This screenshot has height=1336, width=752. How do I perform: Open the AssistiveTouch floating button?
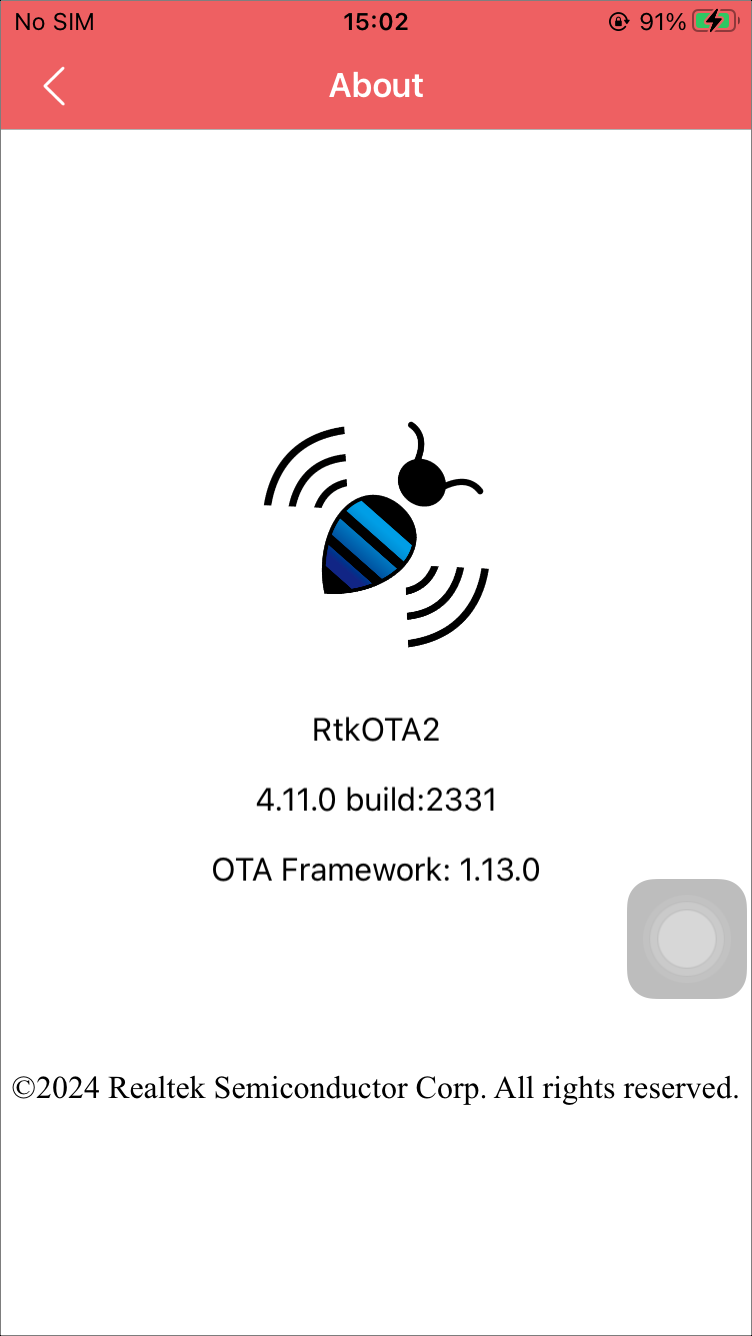click(x=687, y=938)
